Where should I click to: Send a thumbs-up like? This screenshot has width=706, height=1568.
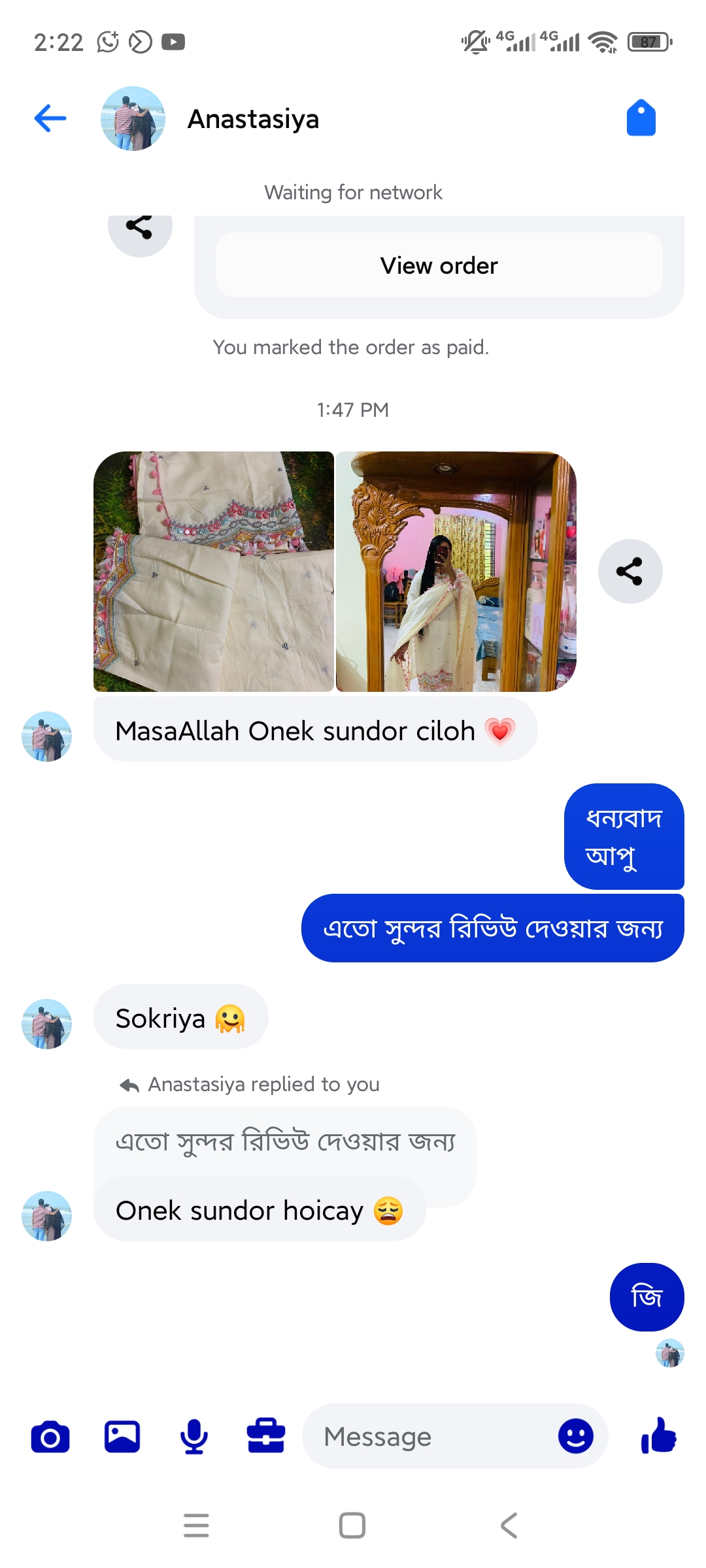[659, 1437]
